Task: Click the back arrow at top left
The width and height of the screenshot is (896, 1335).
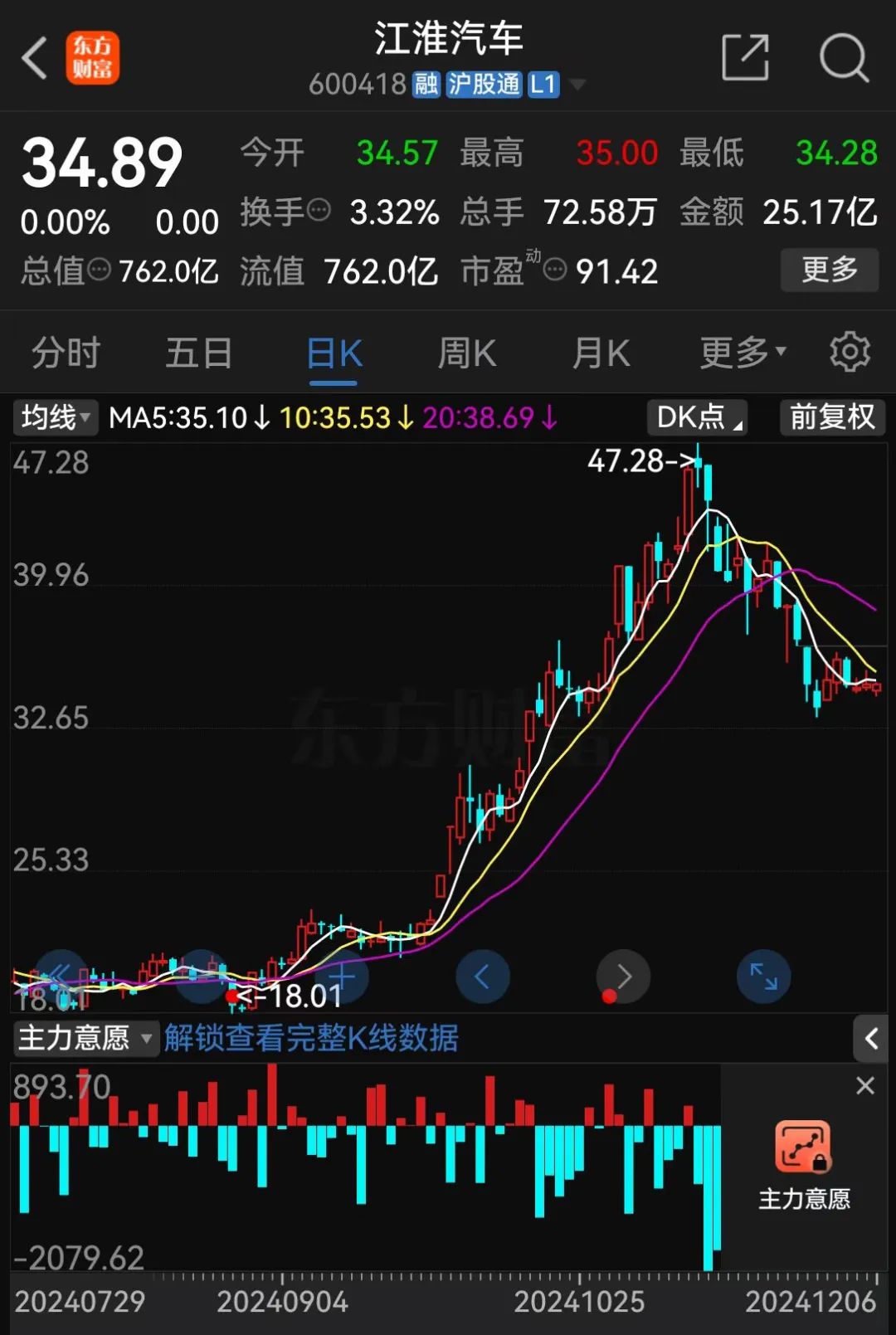Action: [x=33, y=58]
